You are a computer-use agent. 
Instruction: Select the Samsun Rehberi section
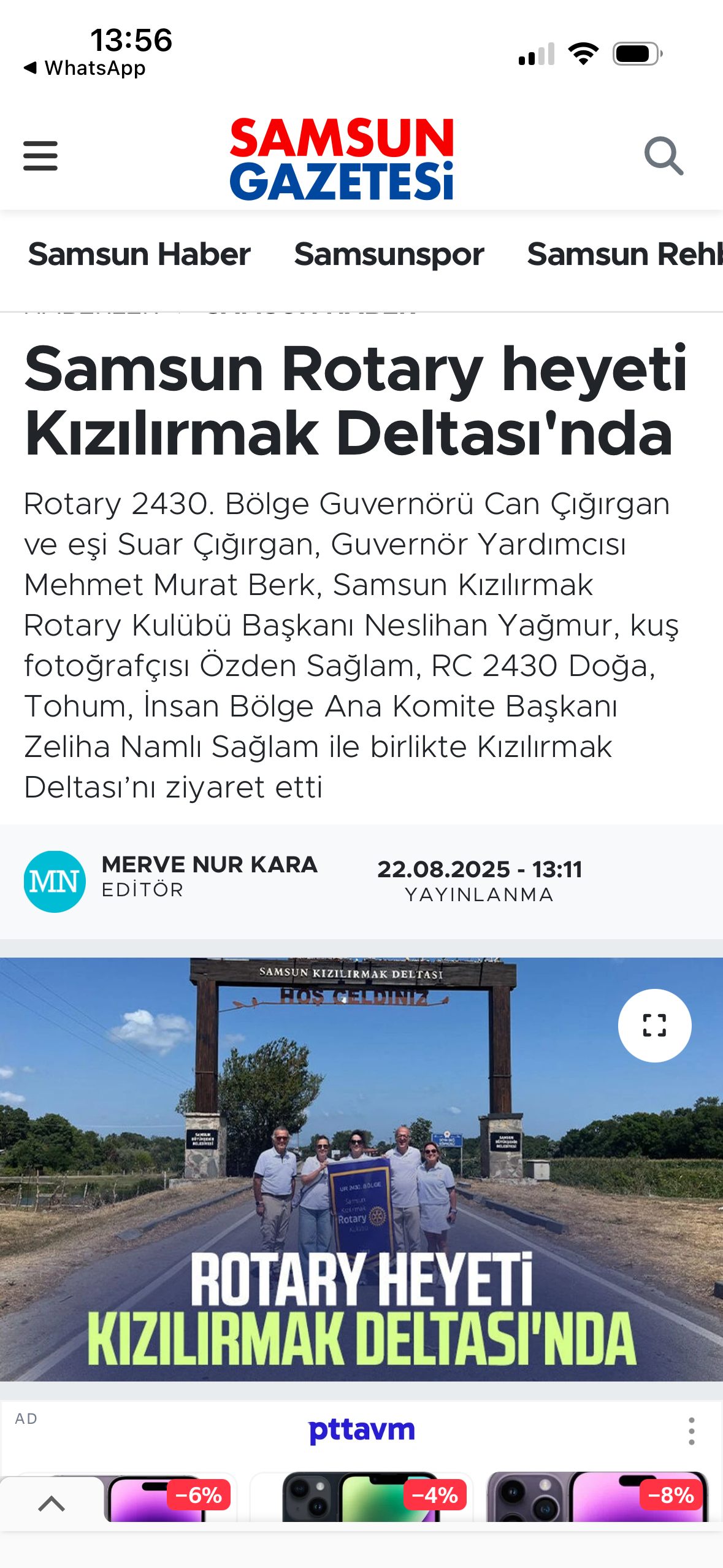point(624,254)
